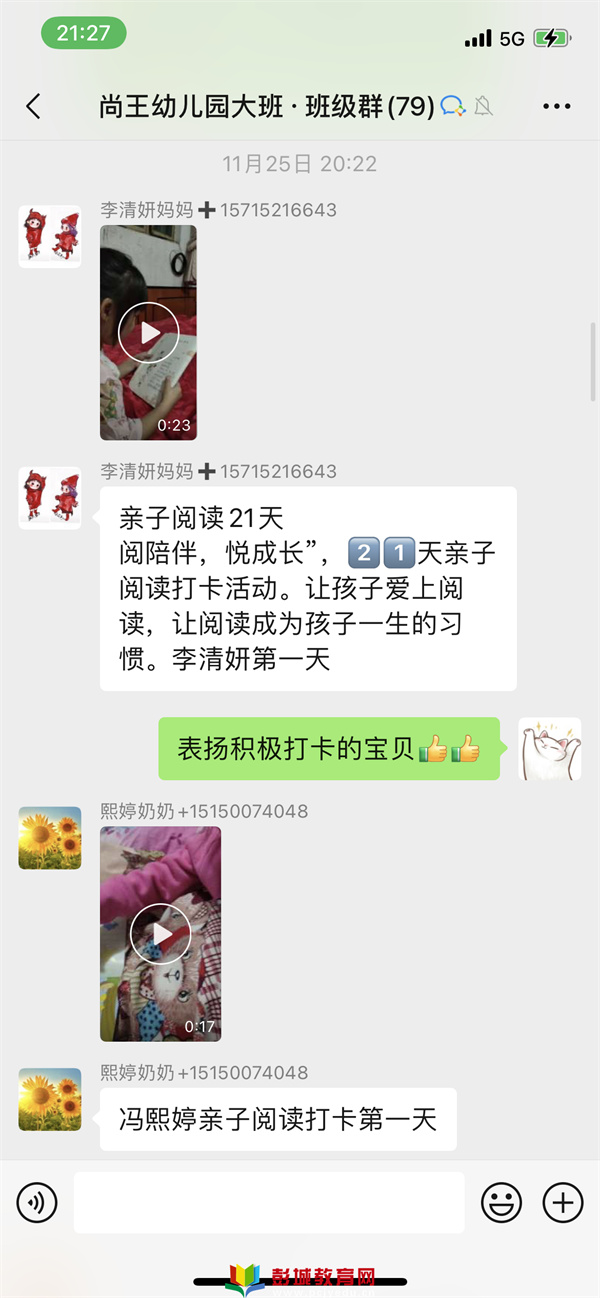Screen dimensions: 600x1298
Task: Play 熙婷奶奶's 0:17 video
Action: point(160,934)
